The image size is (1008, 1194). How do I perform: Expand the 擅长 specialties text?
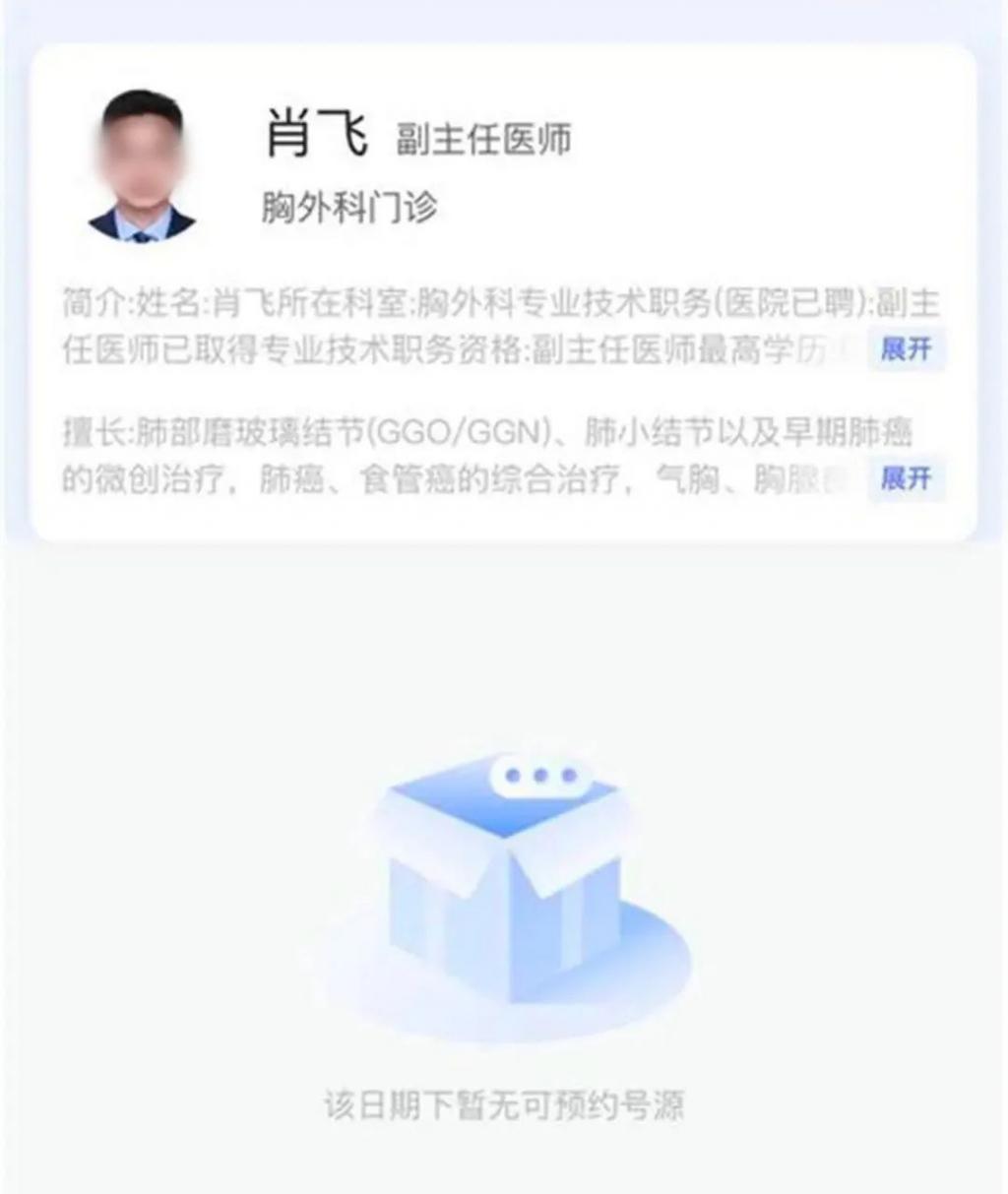point(906,479)
